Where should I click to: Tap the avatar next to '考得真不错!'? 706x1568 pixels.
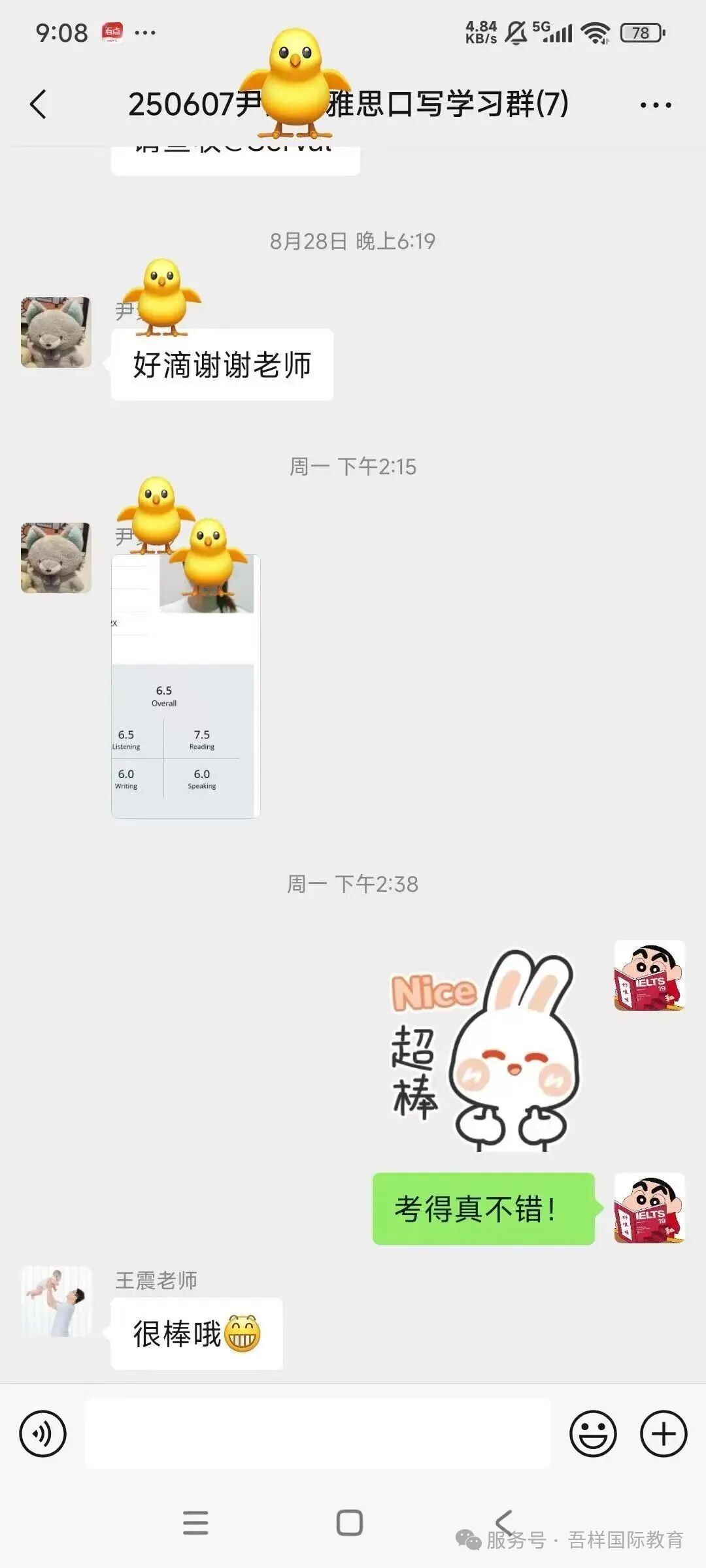(x=649, y=1208)
